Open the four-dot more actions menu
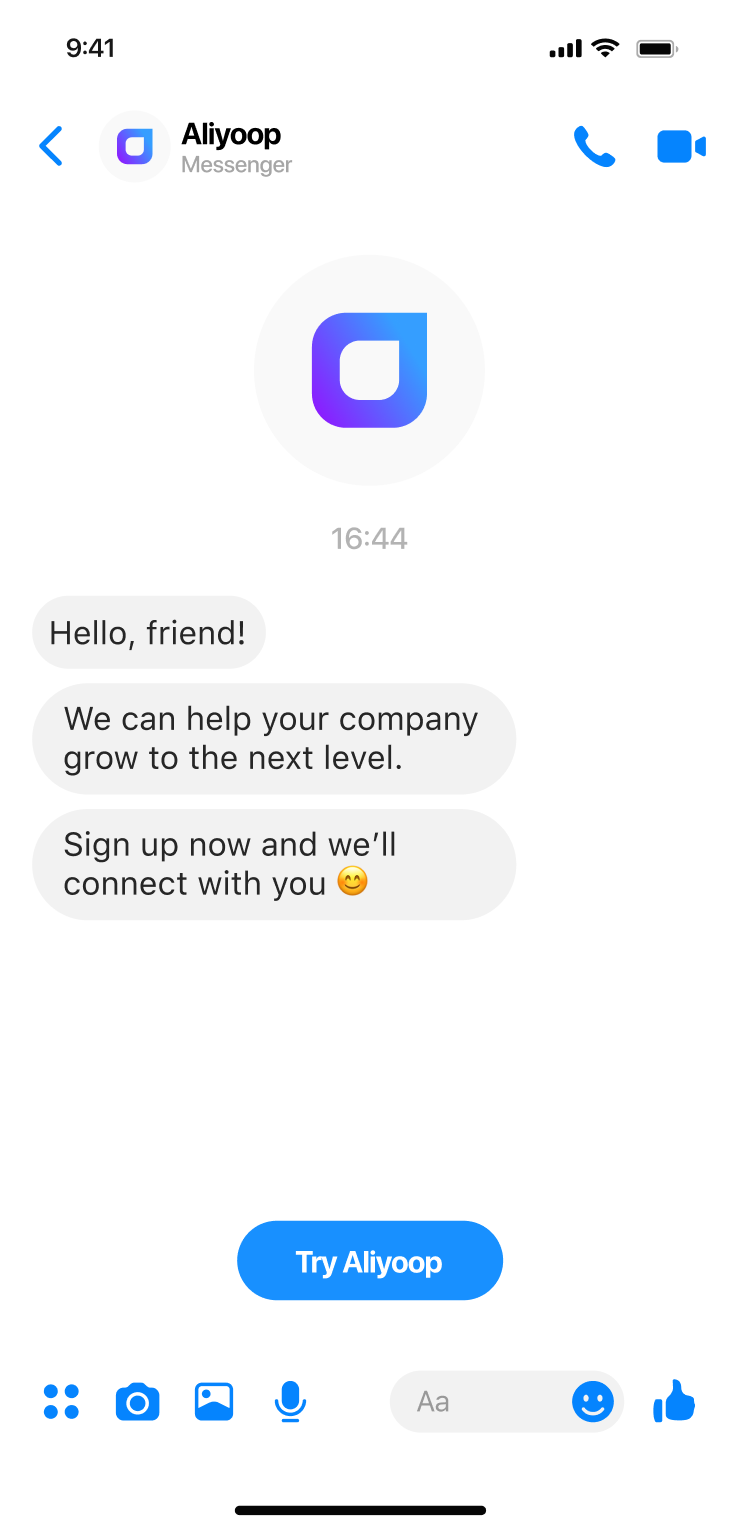This screenshot has height=1529, width=739. pos(61,1402)
